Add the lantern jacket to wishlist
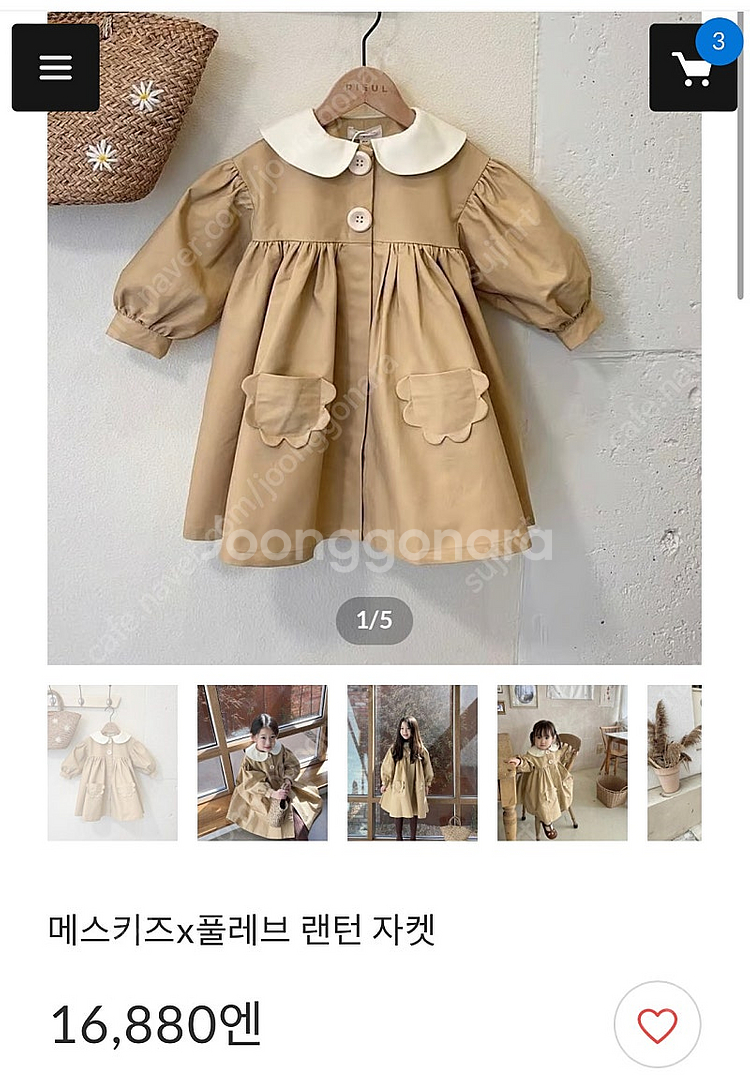Image resolution: width=750 pixels, height=1088 pixels. click(x=657, y=1025)
